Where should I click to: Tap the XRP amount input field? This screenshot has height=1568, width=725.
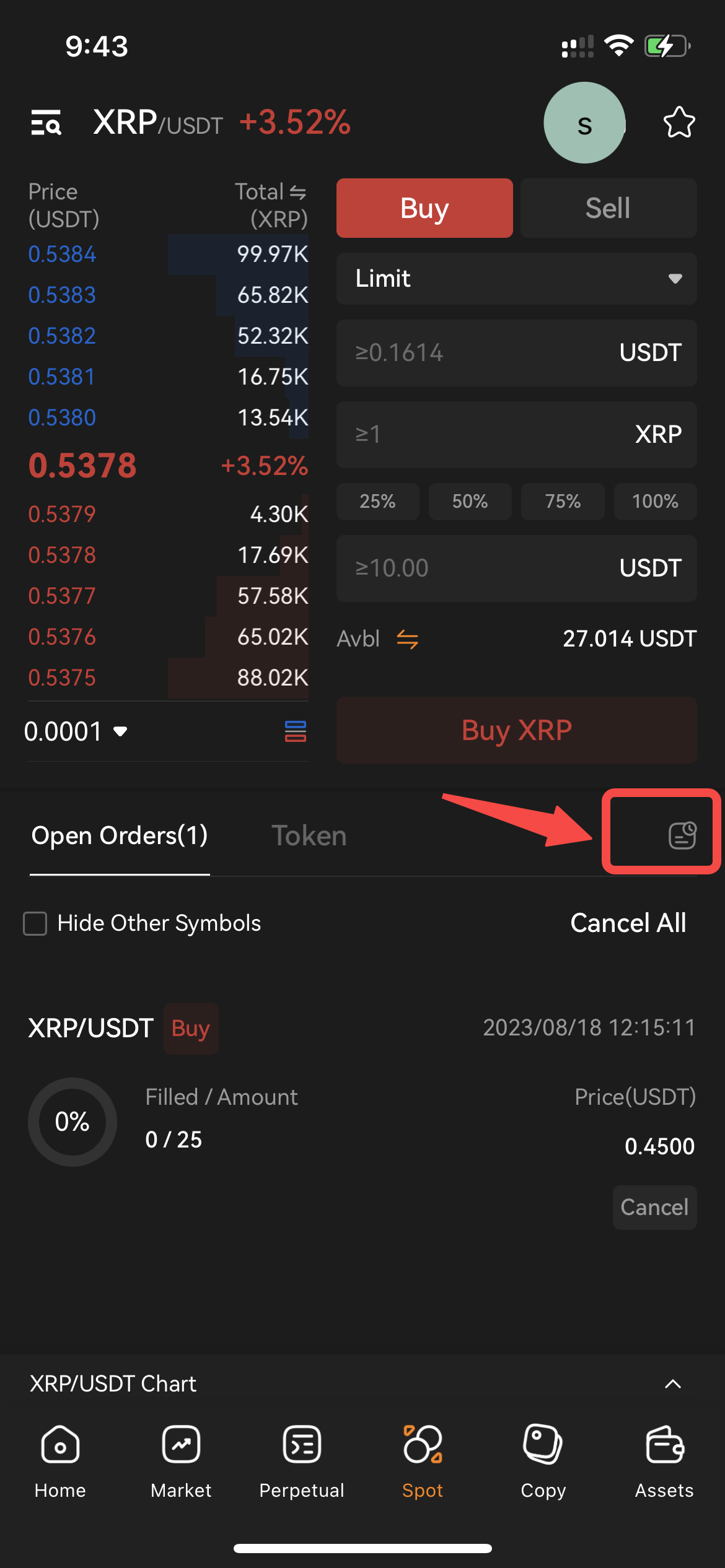coord(517,435)
